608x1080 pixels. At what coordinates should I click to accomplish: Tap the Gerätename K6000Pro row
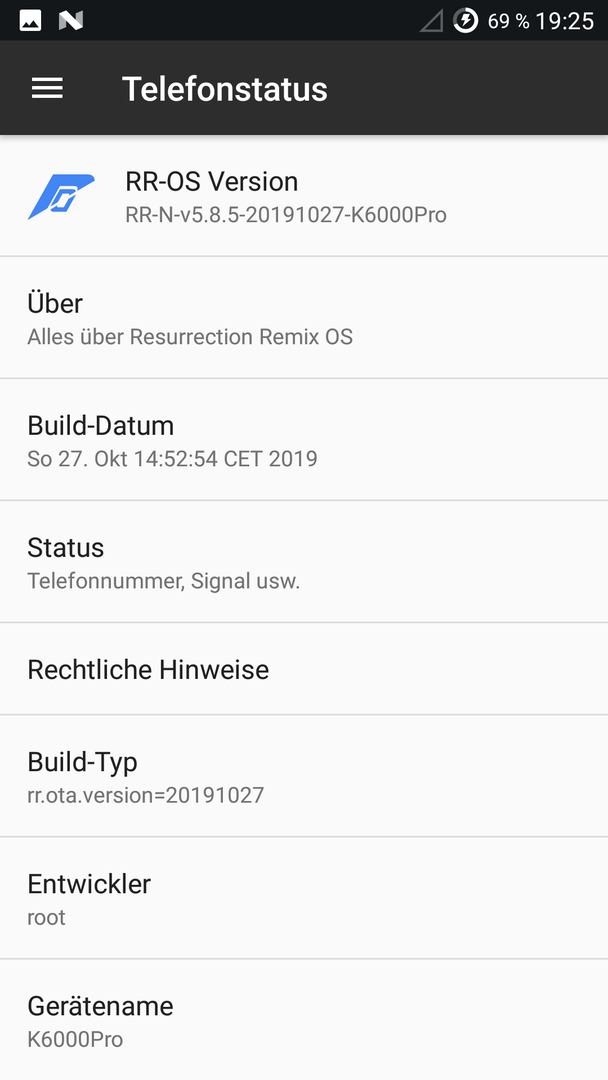(x=304, y=1019)
